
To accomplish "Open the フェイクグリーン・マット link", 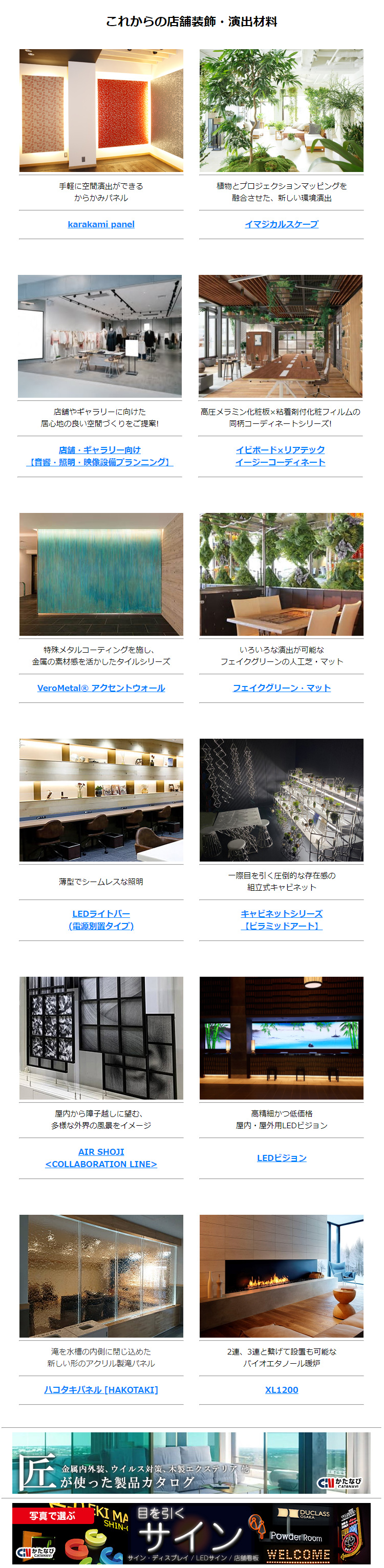I will pyautogui.click(x=281, y=688).
